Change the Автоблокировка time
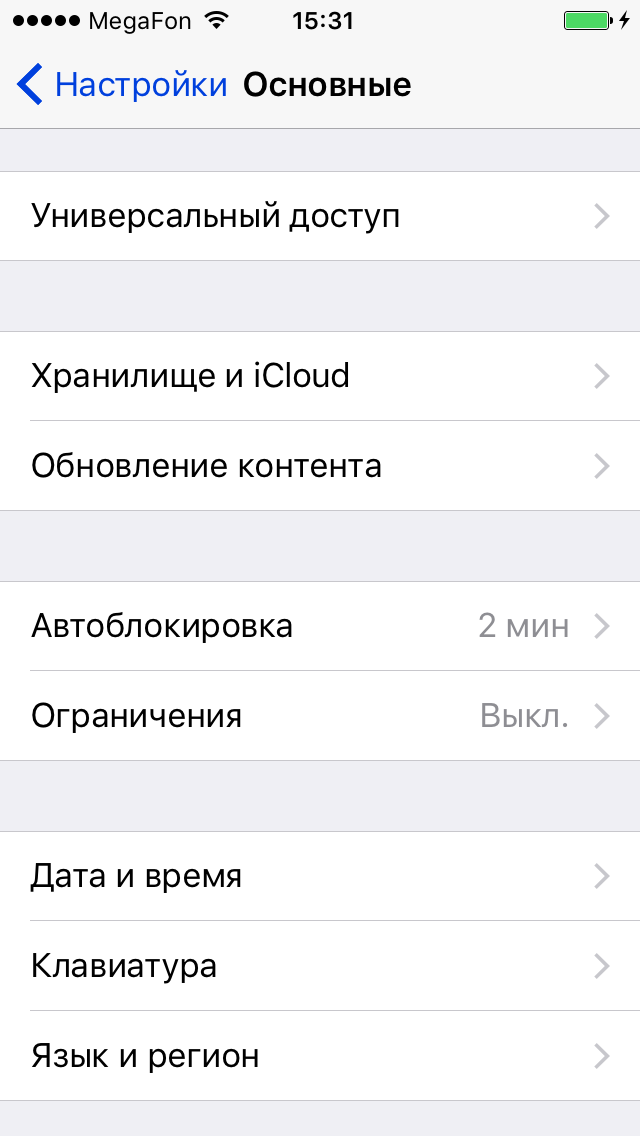This screenshot has width=640, height=1136. (320, 626)
